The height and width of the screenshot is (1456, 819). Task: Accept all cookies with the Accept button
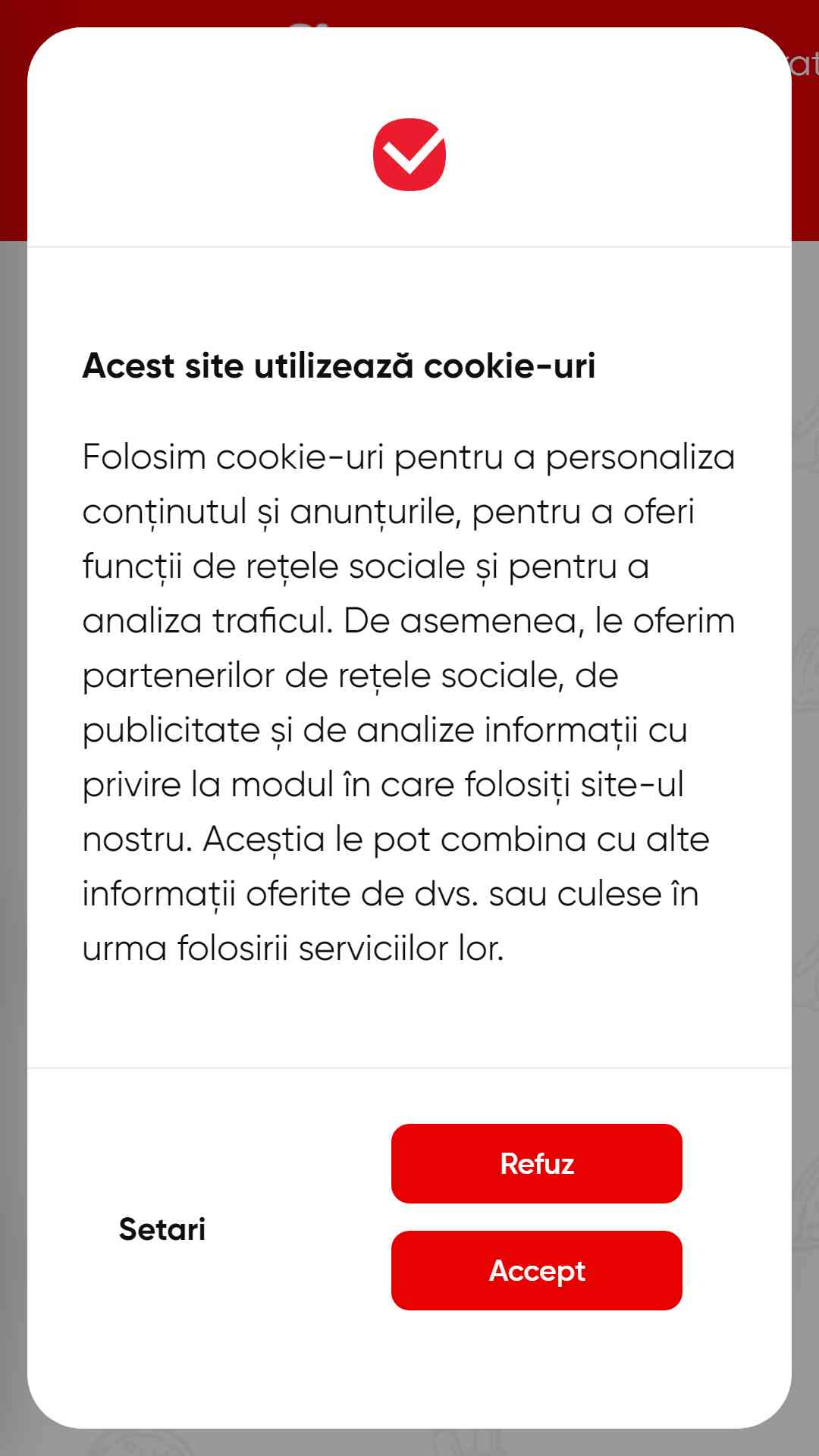537,1270
